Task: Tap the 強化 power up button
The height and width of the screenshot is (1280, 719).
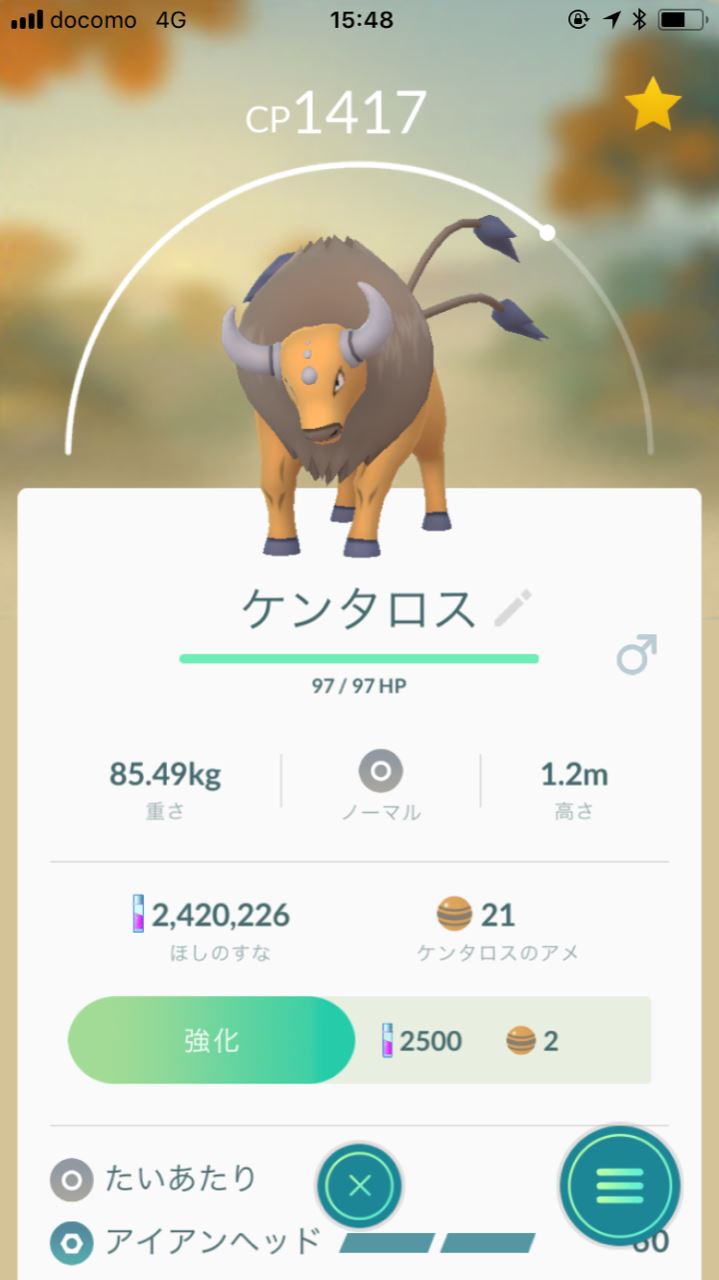Action: 212,1040
